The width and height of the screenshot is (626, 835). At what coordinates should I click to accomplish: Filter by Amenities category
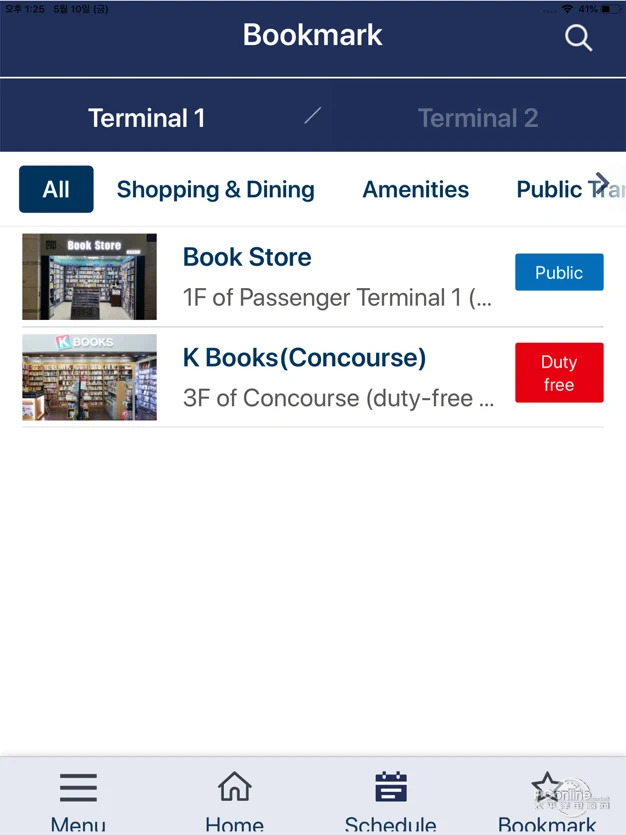[x=415, y=189]
